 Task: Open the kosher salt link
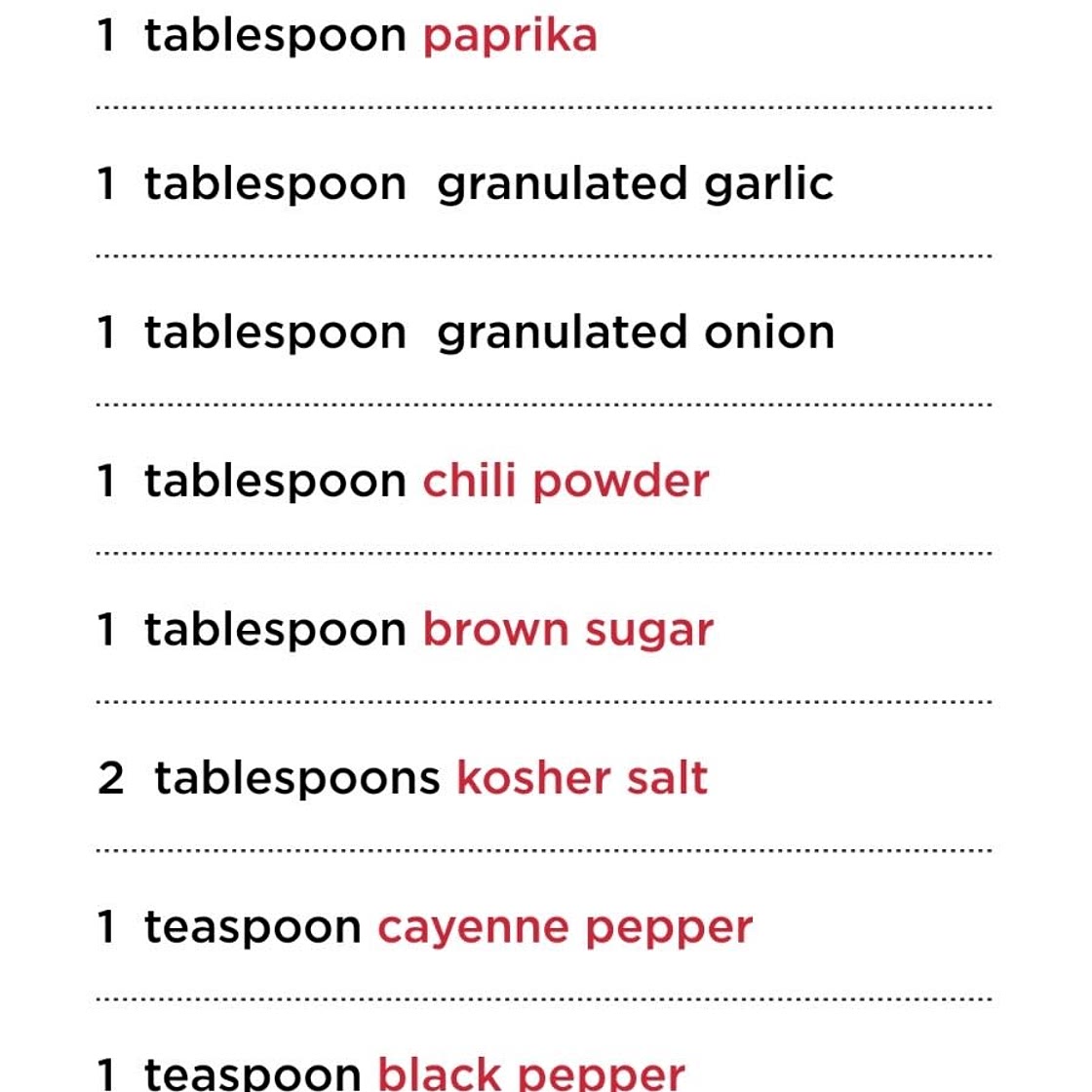tap(581, 778)
